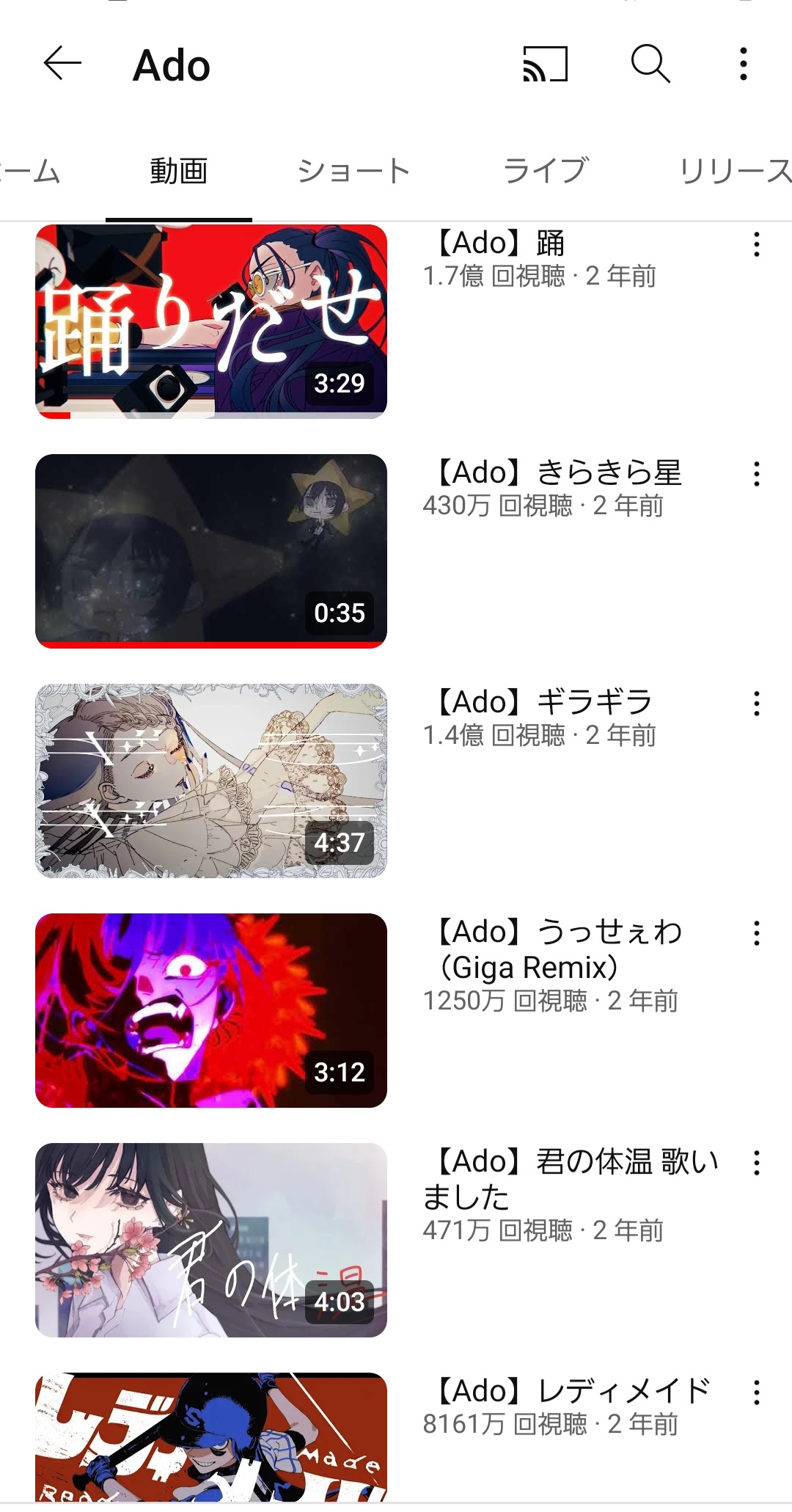Image resolution: width=792 pixels, height=1512 pixels.
Task: Open options for レディメイド video
Action: pyautogui.click(x=757, y=1392)
